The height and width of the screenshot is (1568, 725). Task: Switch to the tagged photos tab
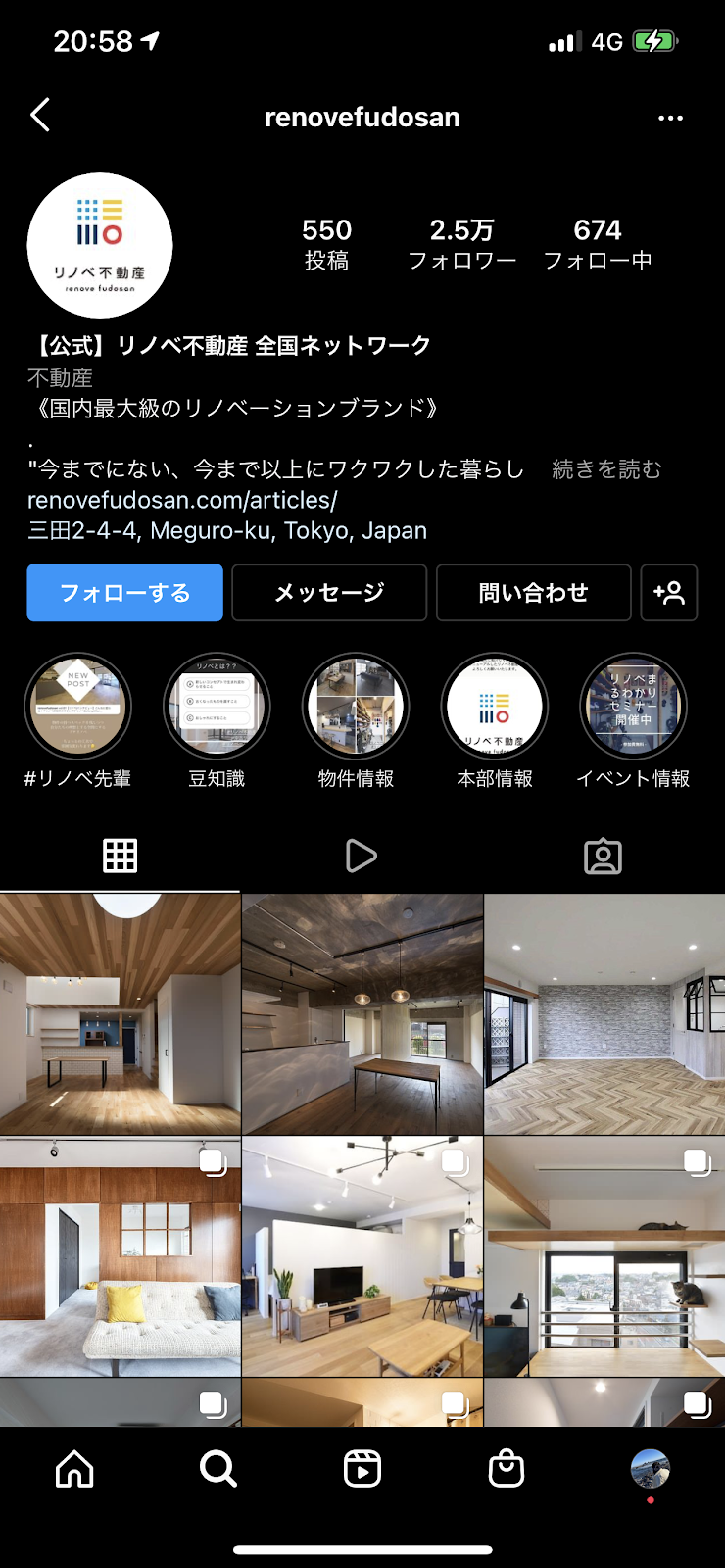[603, 856]
